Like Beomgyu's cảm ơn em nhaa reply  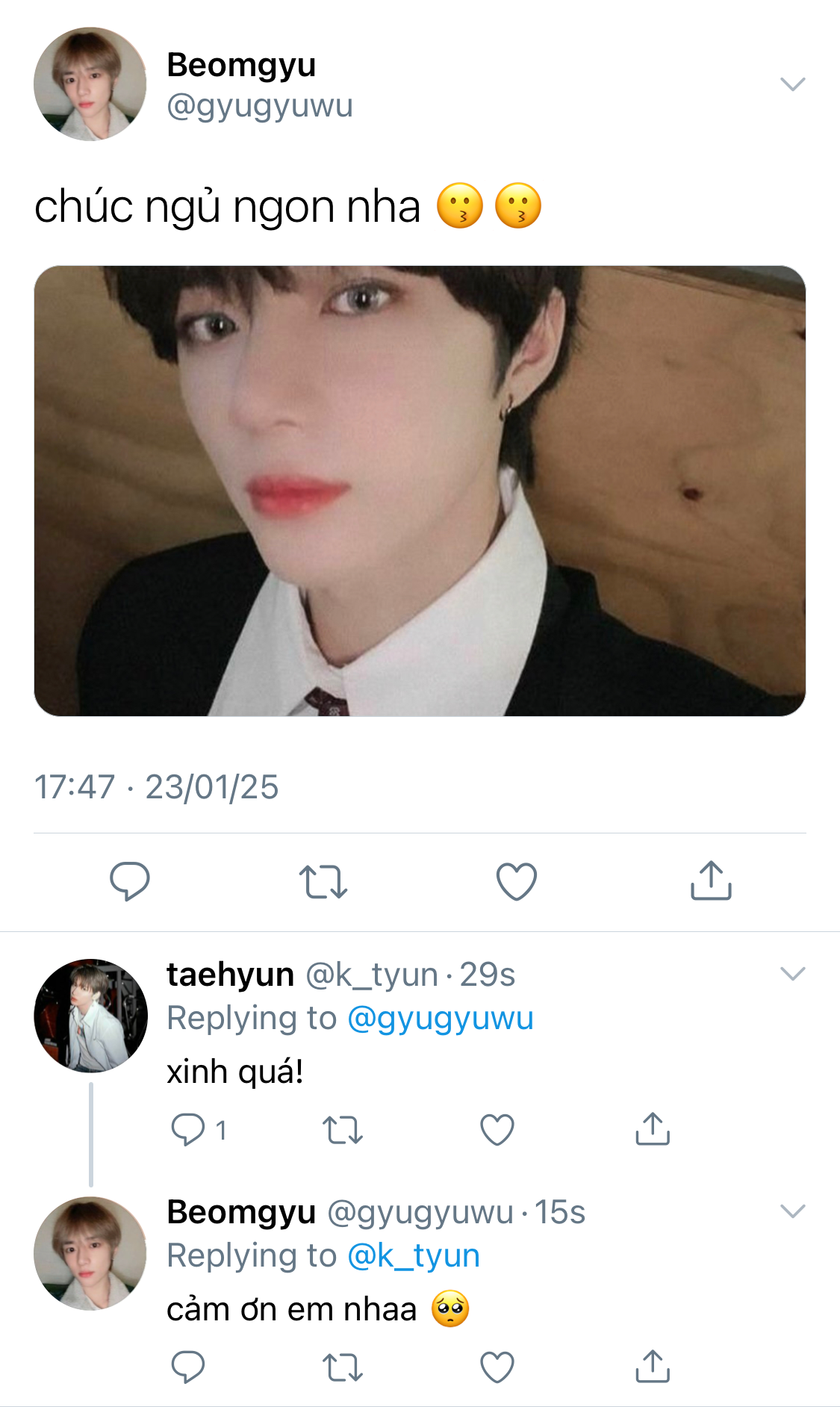497,1367
